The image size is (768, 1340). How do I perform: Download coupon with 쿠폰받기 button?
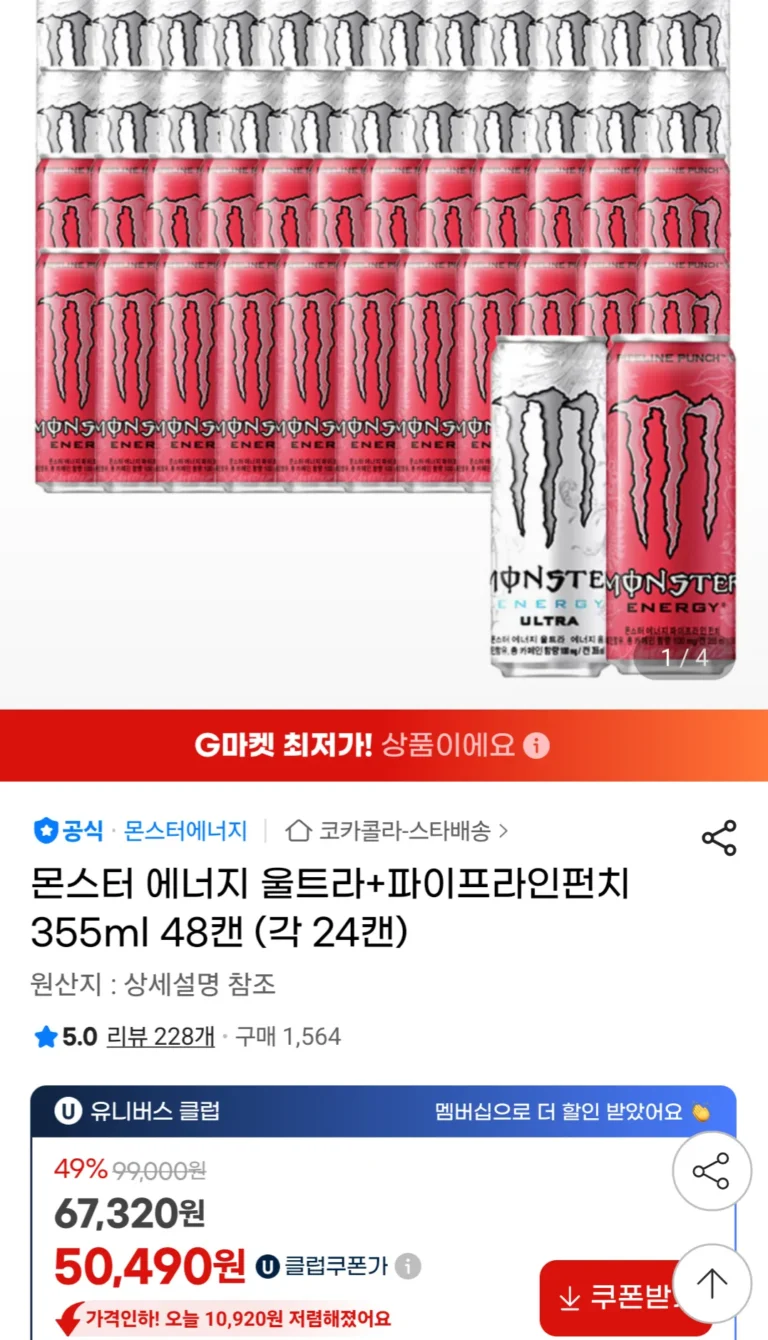[x=610, y=1298]
